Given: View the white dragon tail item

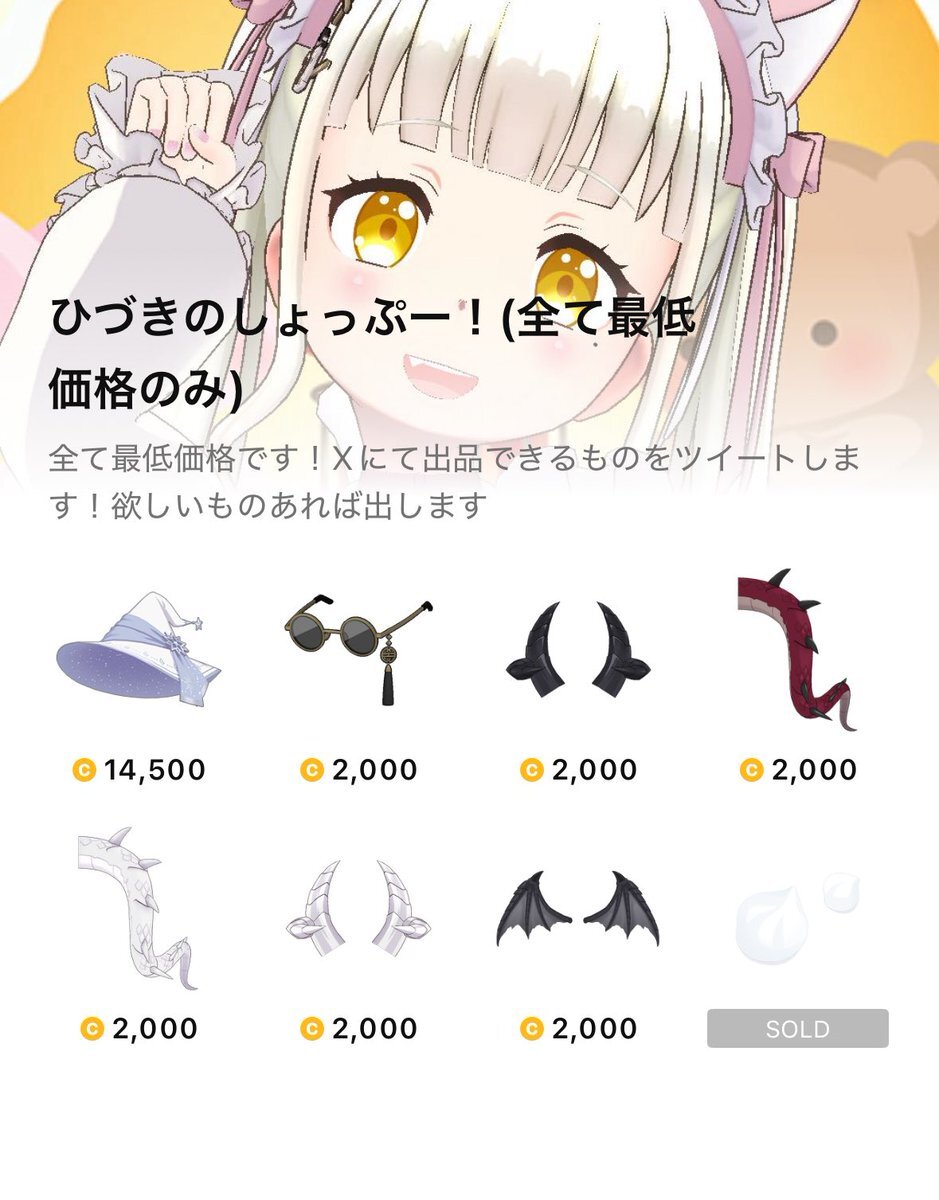Looking at the screenshot, I should pos(138,908).
